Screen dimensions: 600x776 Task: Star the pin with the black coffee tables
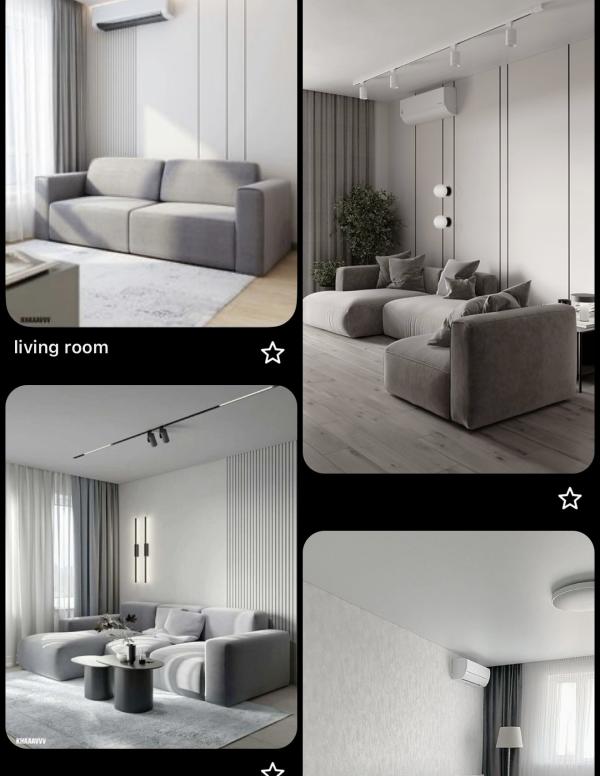point(272,769)
